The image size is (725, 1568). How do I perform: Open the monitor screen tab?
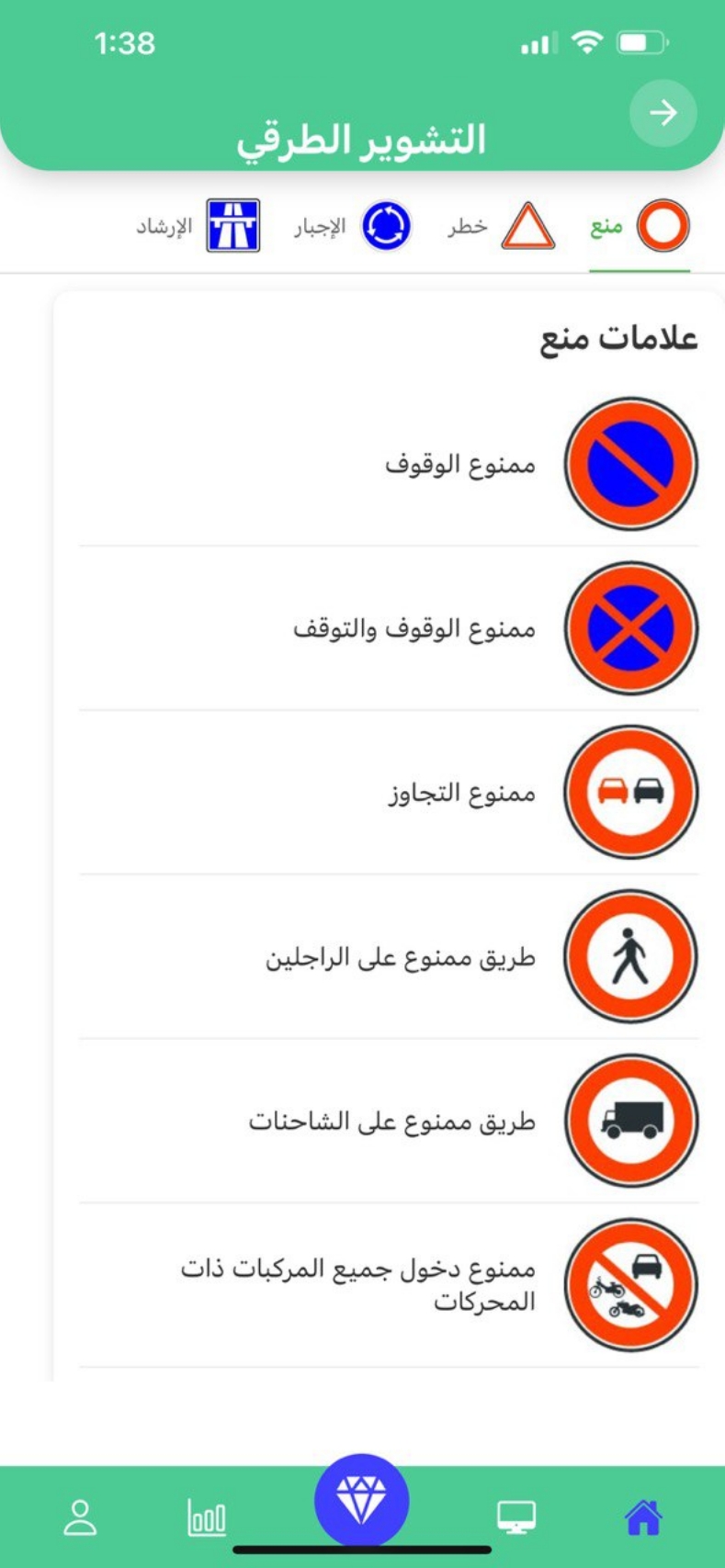pos(516,1517)
